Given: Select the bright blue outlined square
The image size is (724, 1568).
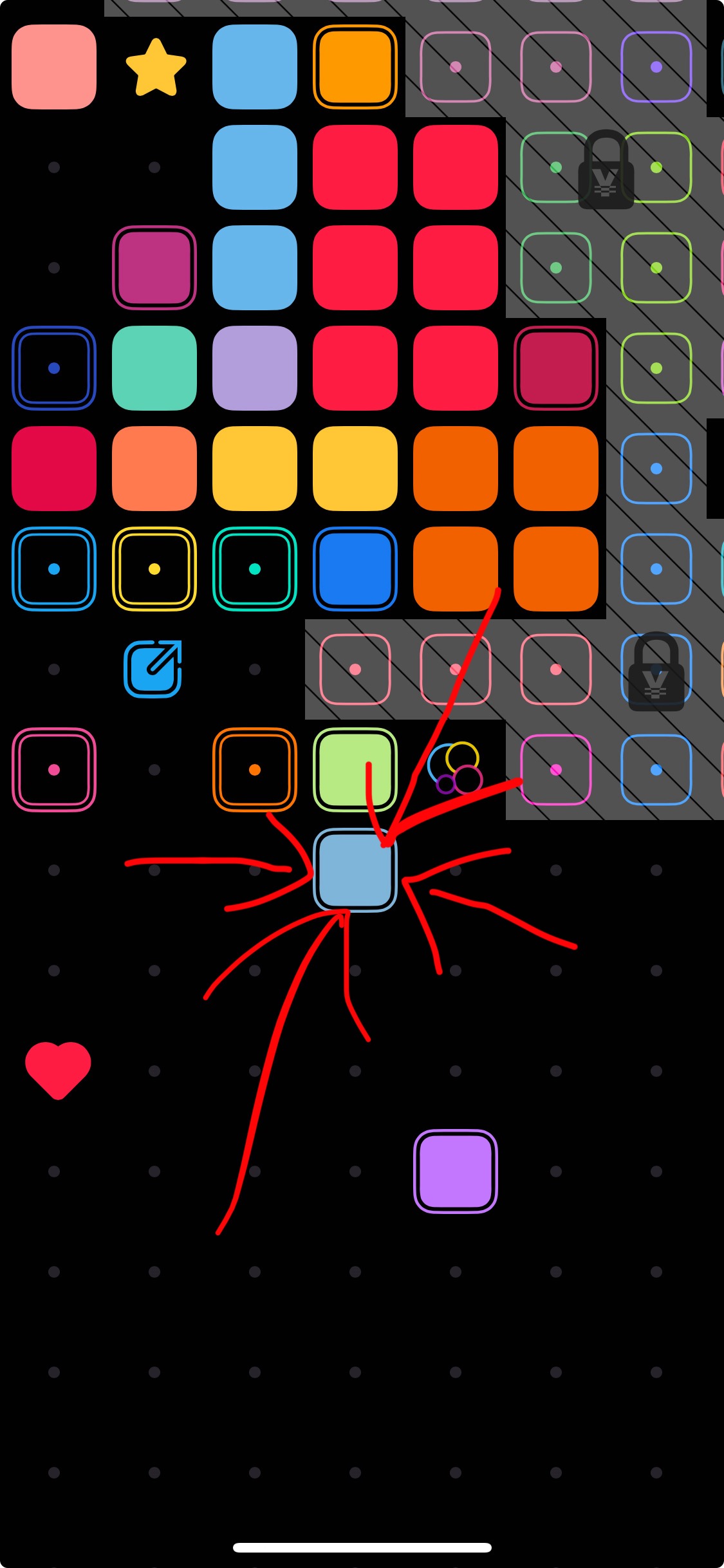Looking at the screenshot, I should 355,569.
